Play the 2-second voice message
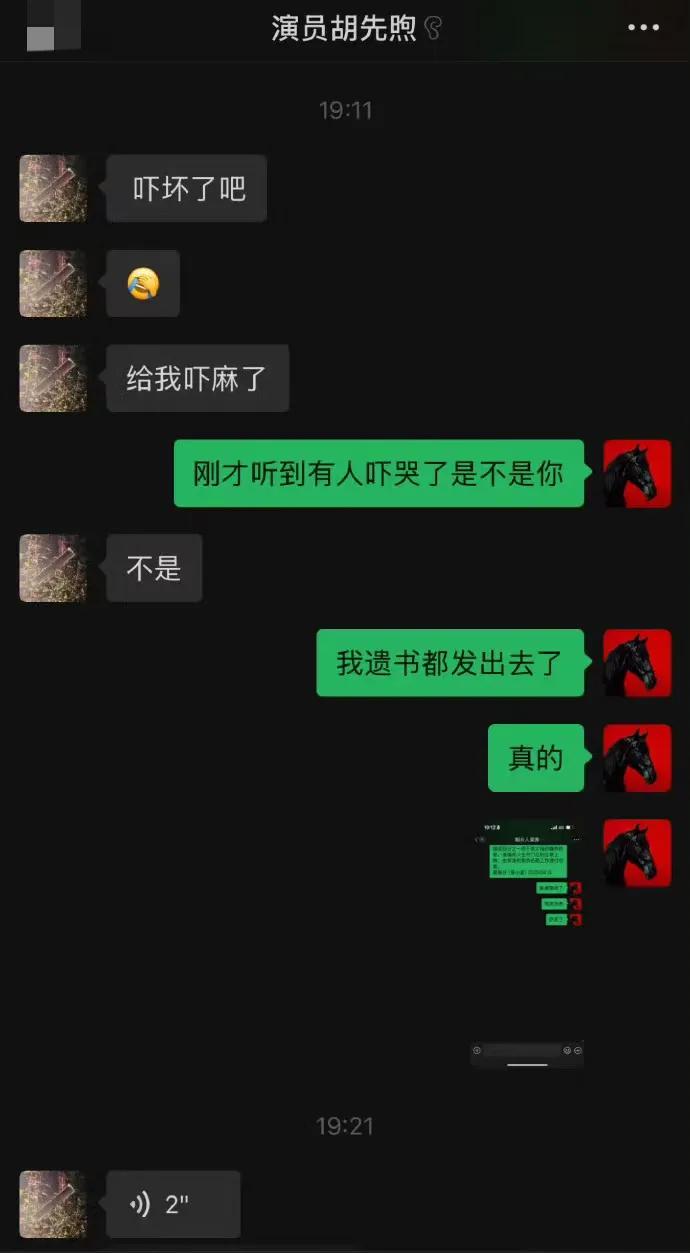 click(x=173, y=1204)
